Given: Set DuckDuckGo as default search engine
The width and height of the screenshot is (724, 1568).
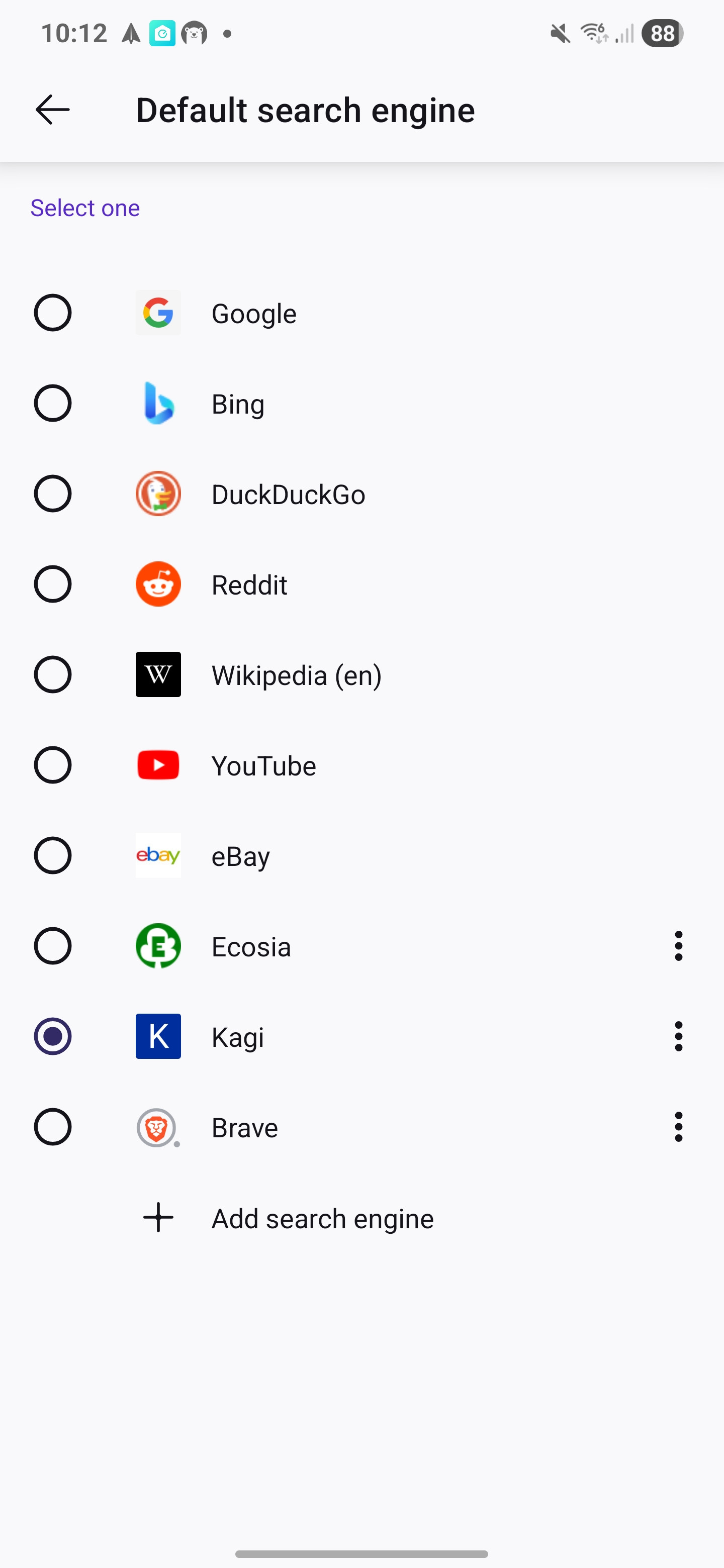Looking at the screenshot, I should (53, 494).
